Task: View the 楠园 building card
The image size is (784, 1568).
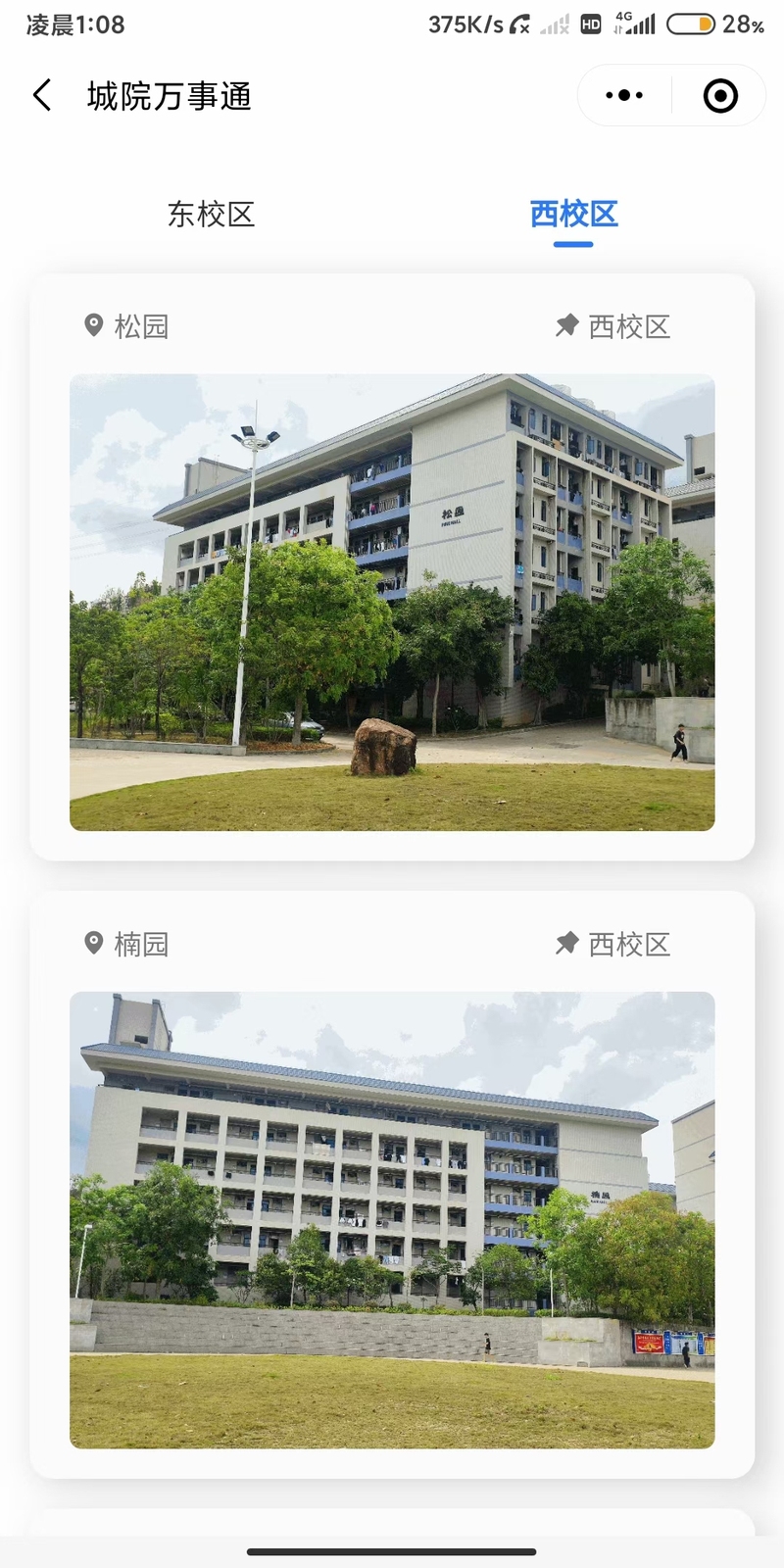Action: click(x=392, y=1218)
